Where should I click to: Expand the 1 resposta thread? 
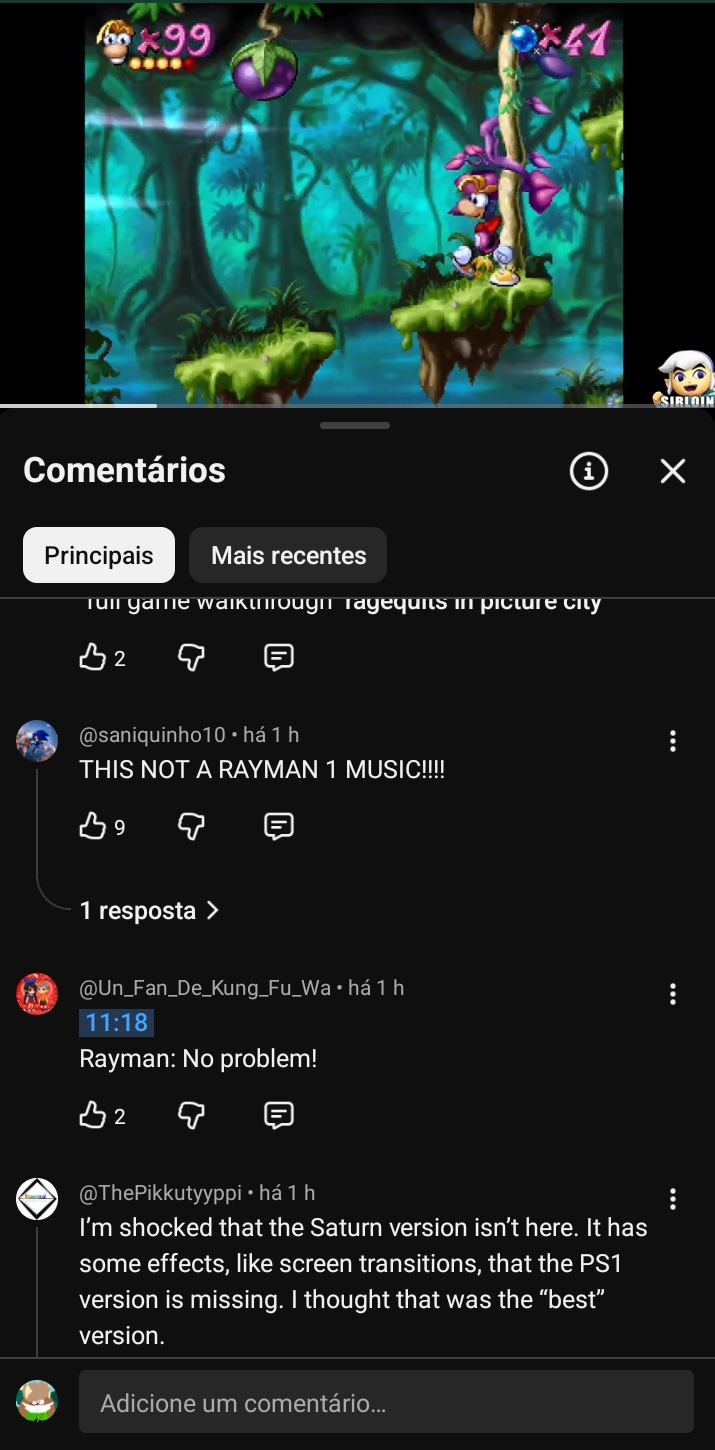tap(150, 911)
